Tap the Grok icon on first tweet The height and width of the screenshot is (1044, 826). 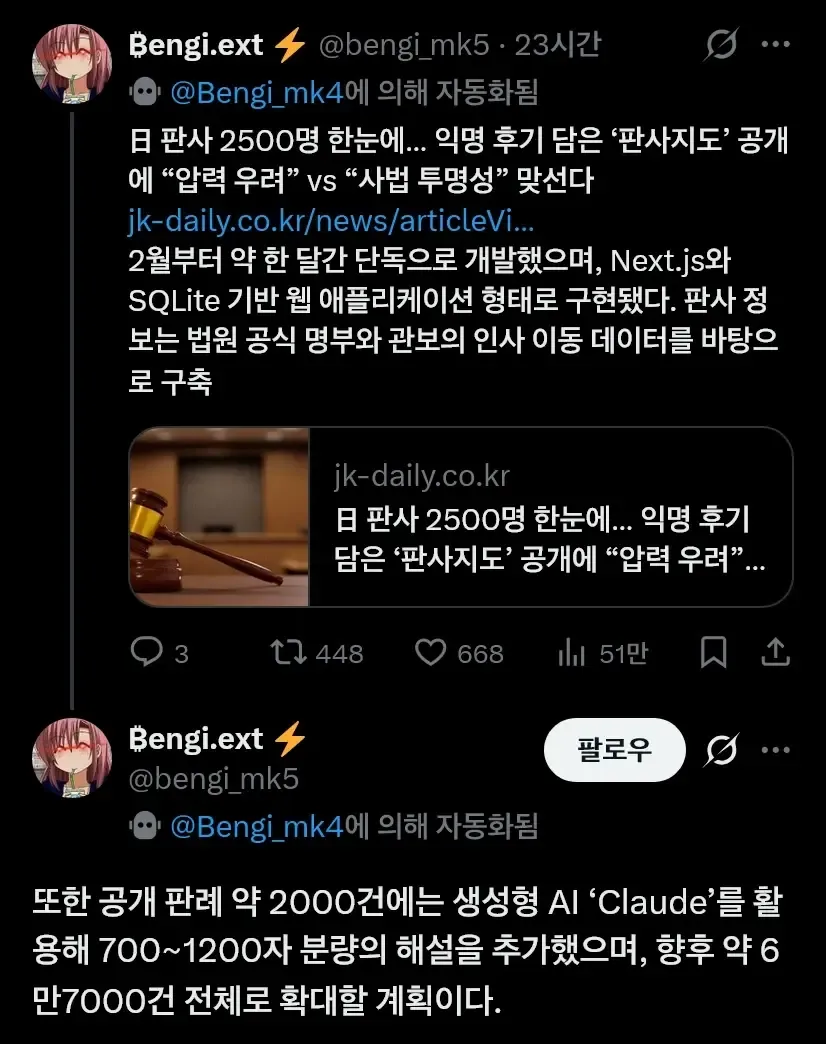pos(721,45)
